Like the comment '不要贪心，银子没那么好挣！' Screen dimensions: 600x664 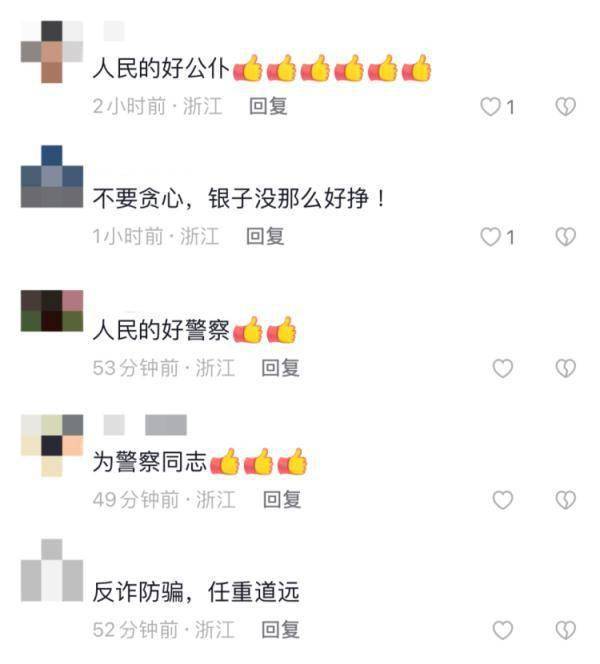click(491, 237)
